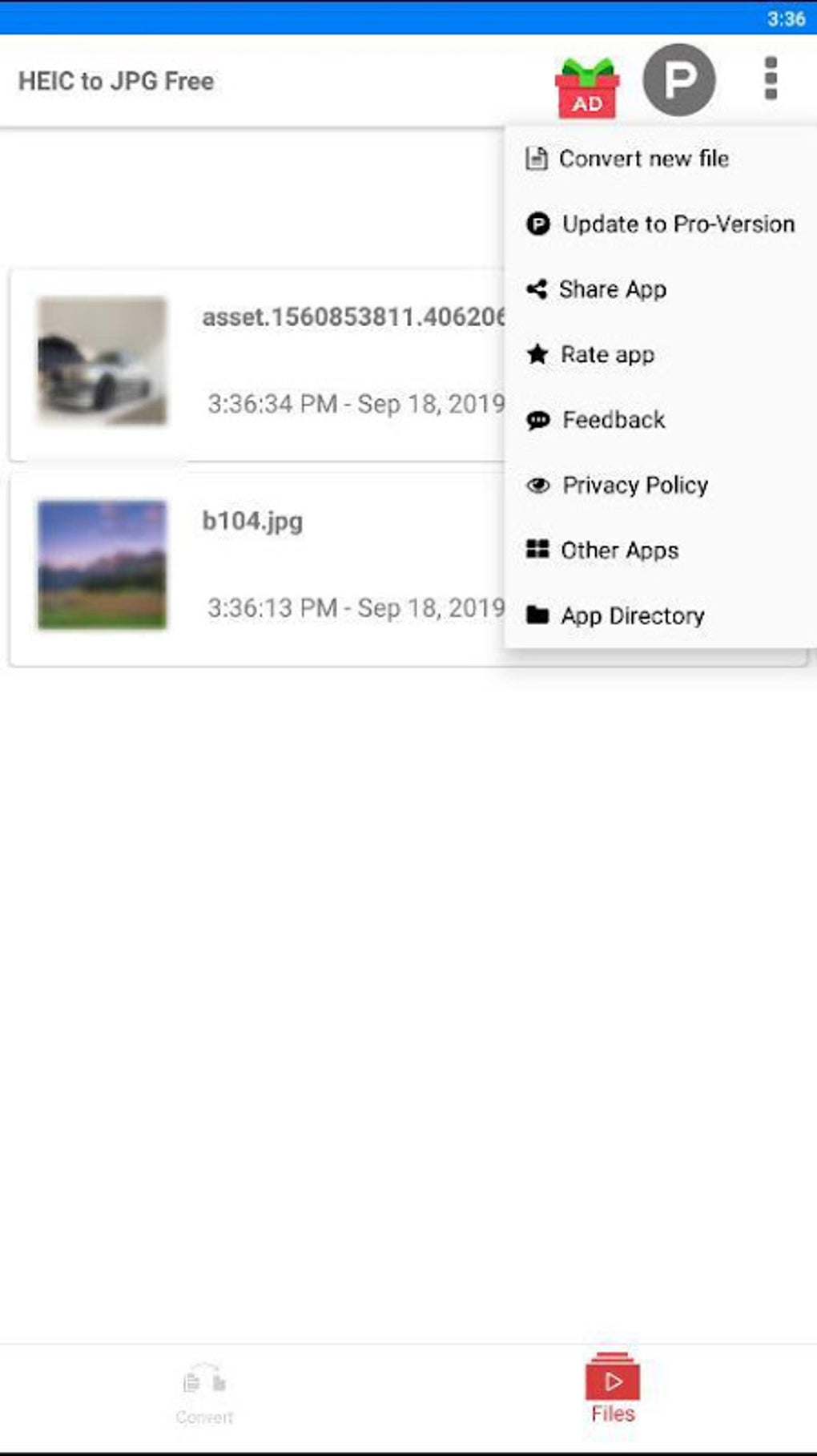
Task: Open the Feedback menu option
Action: [x=614, y=420]
